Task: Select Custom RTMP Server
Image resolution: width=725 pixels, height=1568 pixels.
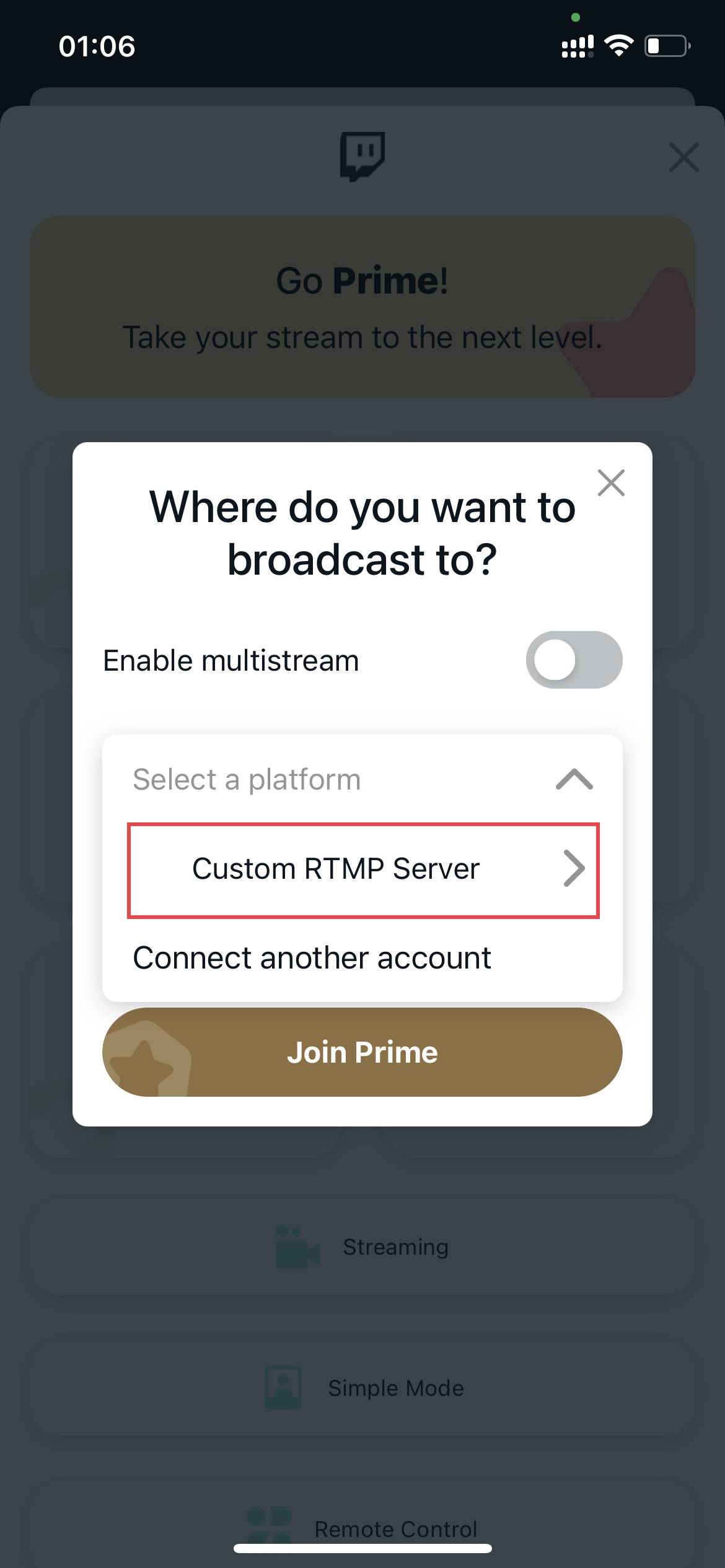Action: pos(363,869)
